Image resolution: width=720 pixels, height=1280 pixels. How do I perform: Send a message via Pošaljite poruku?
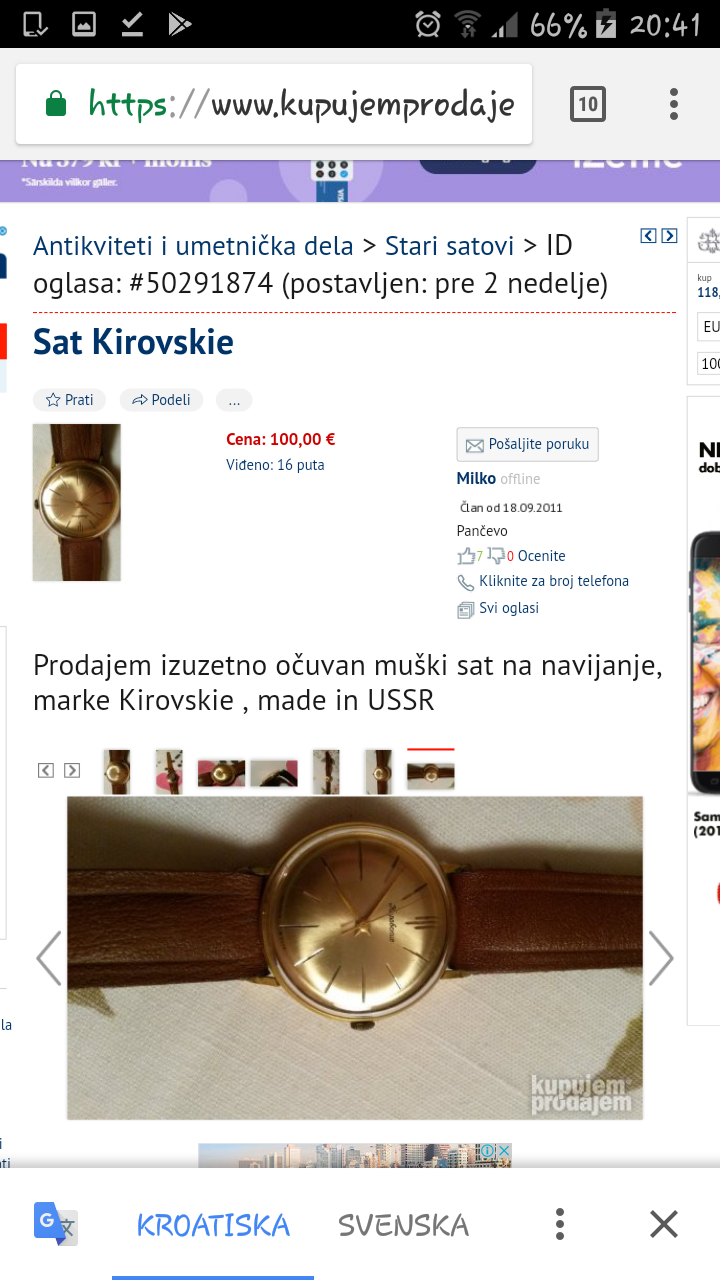[528, 444]
